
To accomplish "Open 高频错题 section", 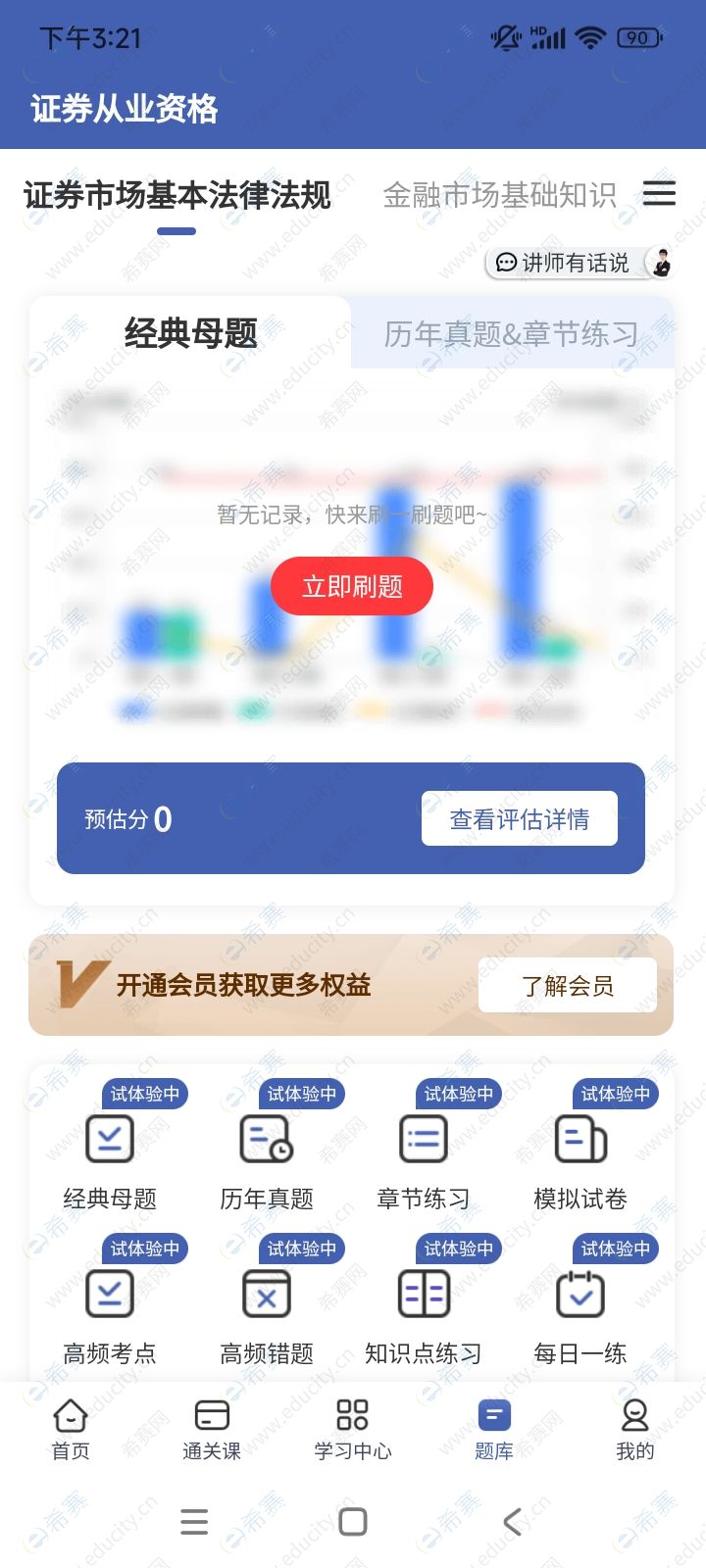I will [267, 1311].
